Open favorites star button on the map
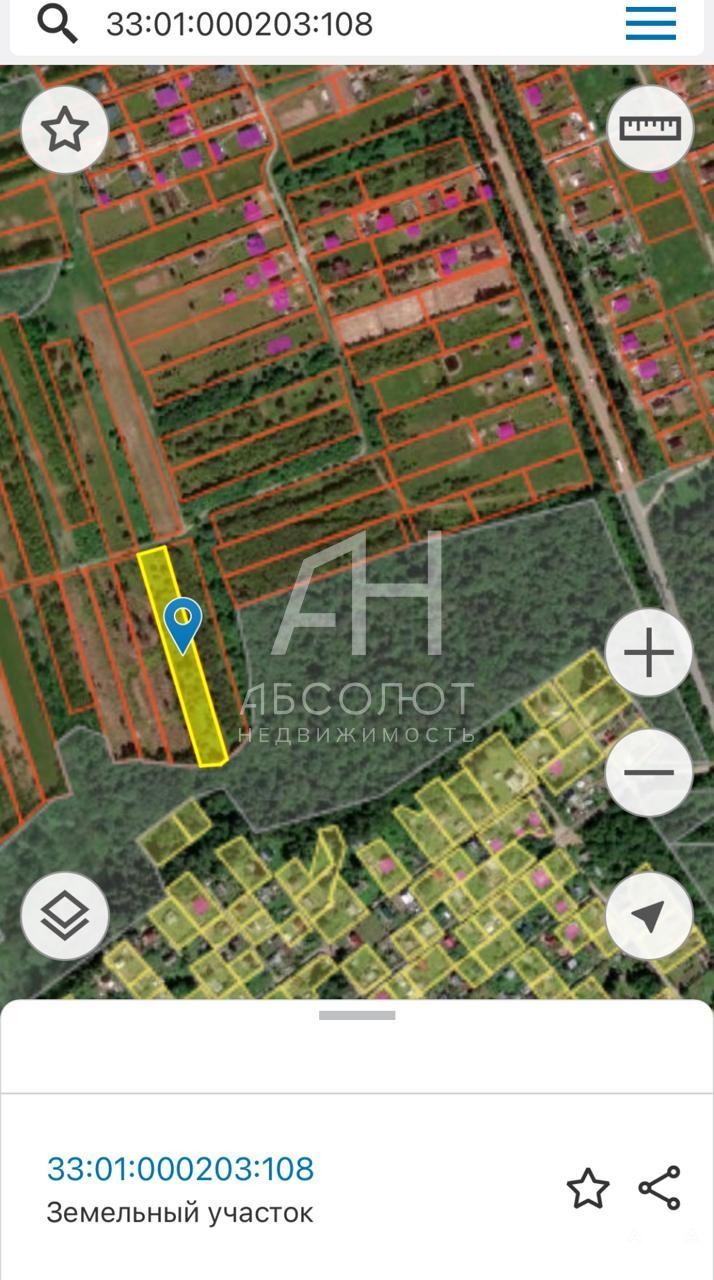 tap(65, 130)
